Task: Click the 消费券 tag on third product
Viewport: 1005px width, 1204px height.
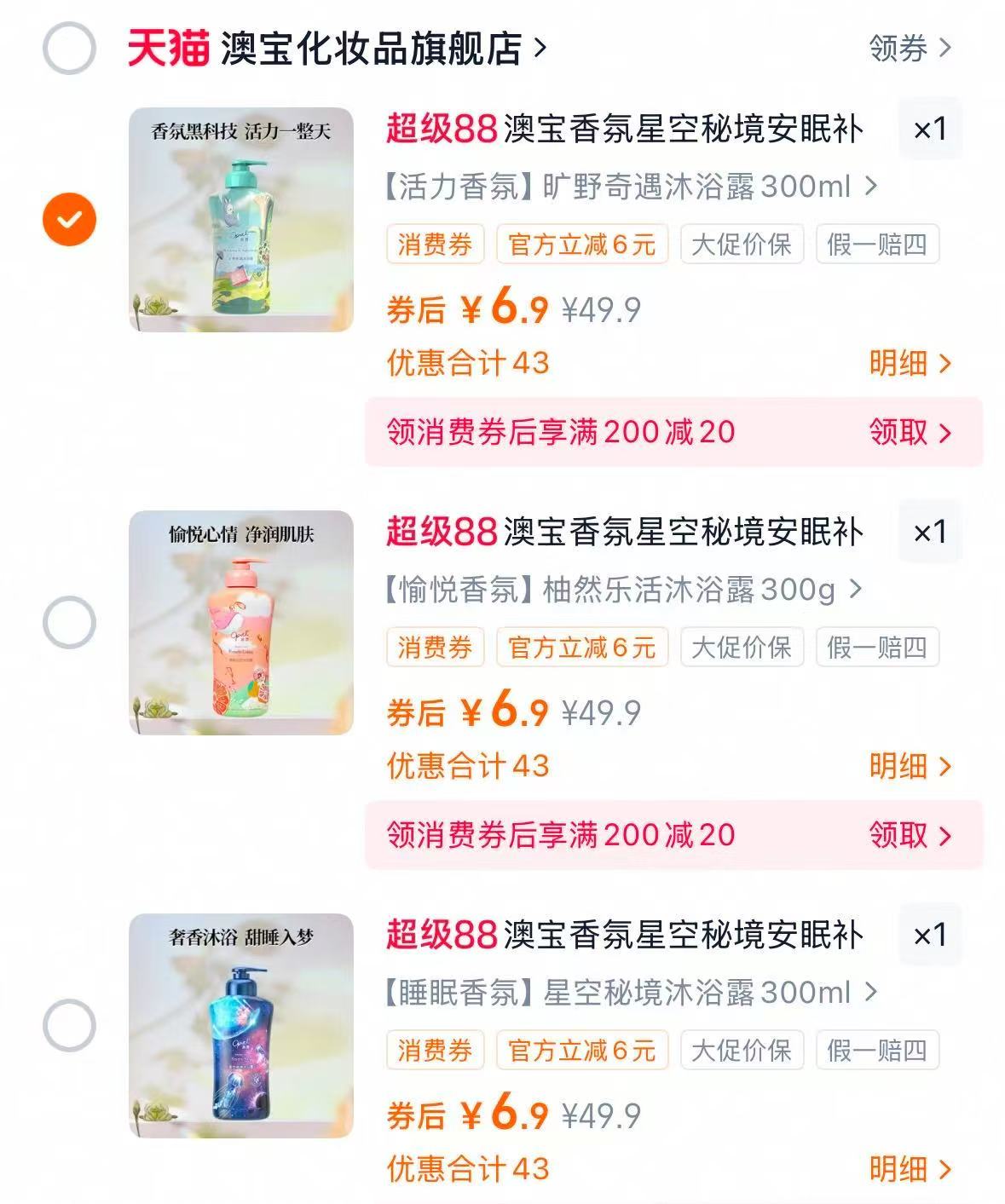Action: click(434, 1050)
